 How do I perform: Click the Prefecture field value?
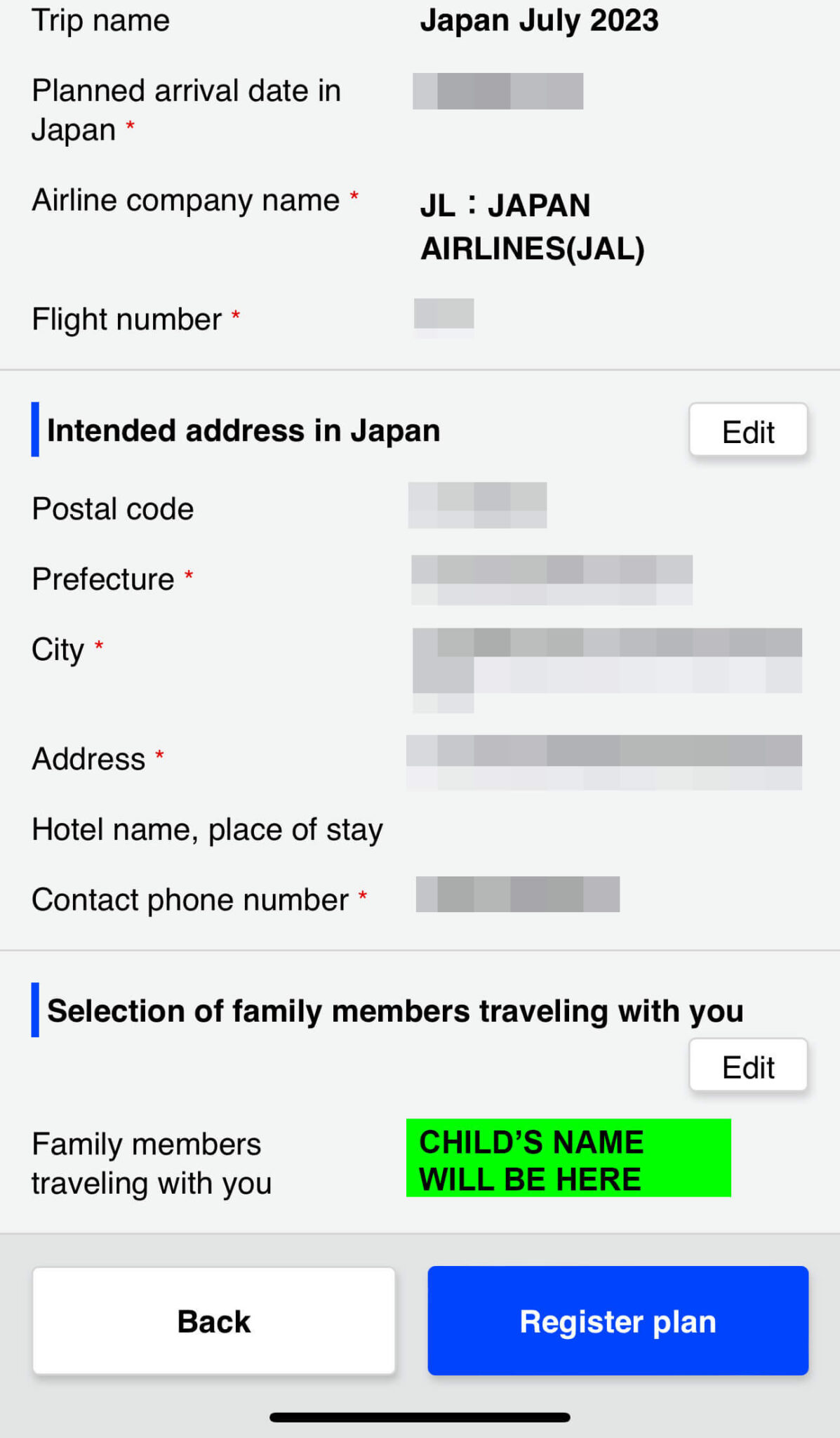point(552,579)
